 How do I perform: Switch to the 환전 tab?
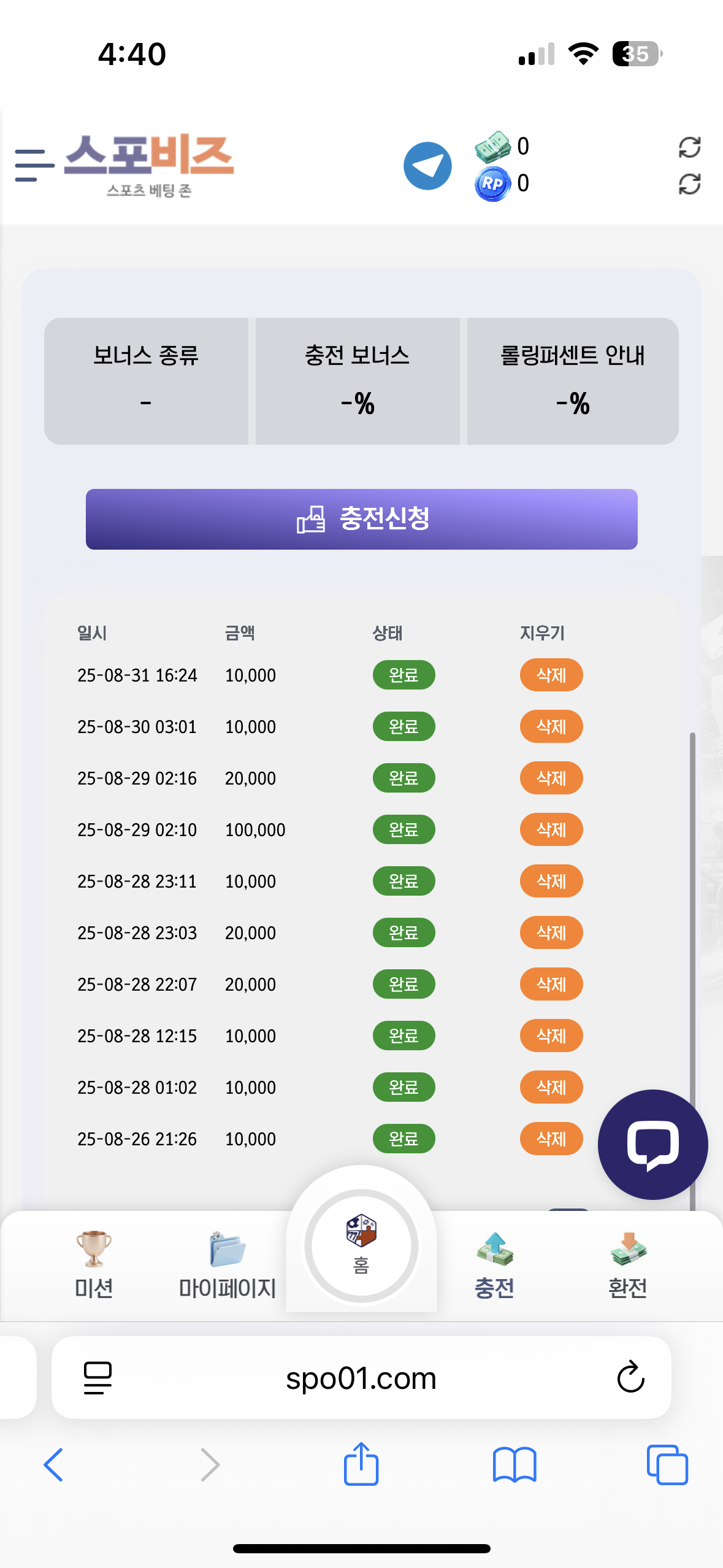(628, 1265)
